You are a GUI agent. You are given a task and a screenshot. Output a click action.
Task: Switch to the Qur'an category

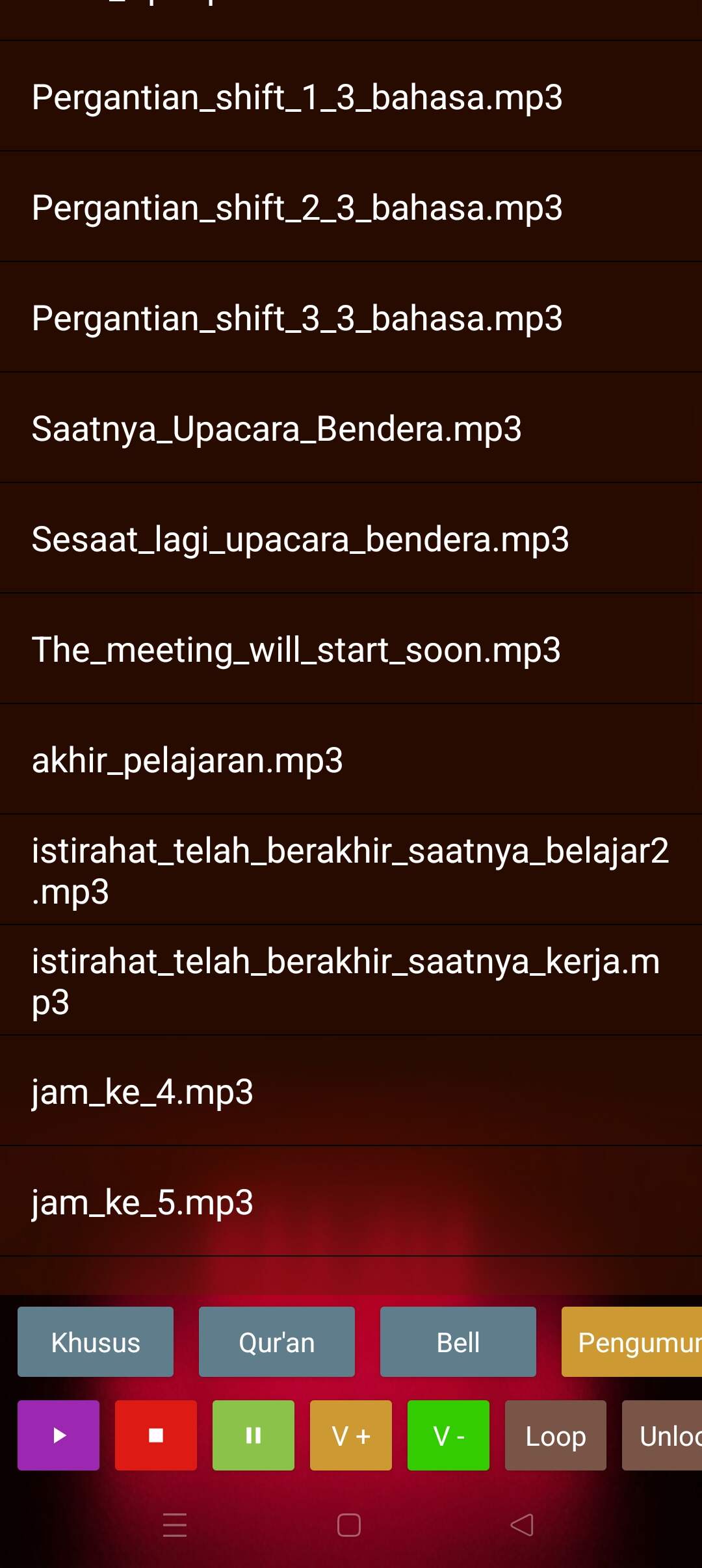click(277, 1342)
